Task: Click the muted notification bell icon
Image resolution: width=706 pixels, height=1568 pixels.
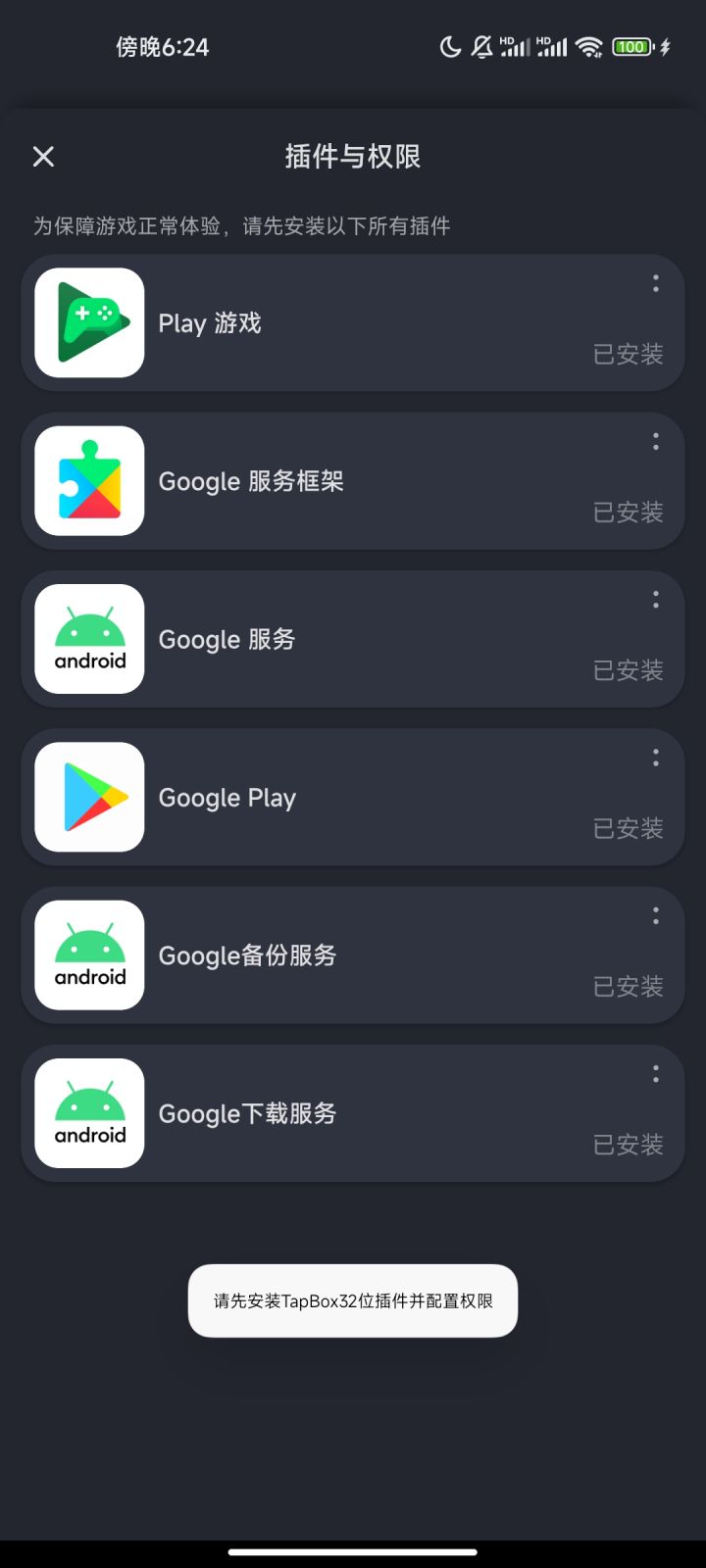Action: (x=481, y=46)
